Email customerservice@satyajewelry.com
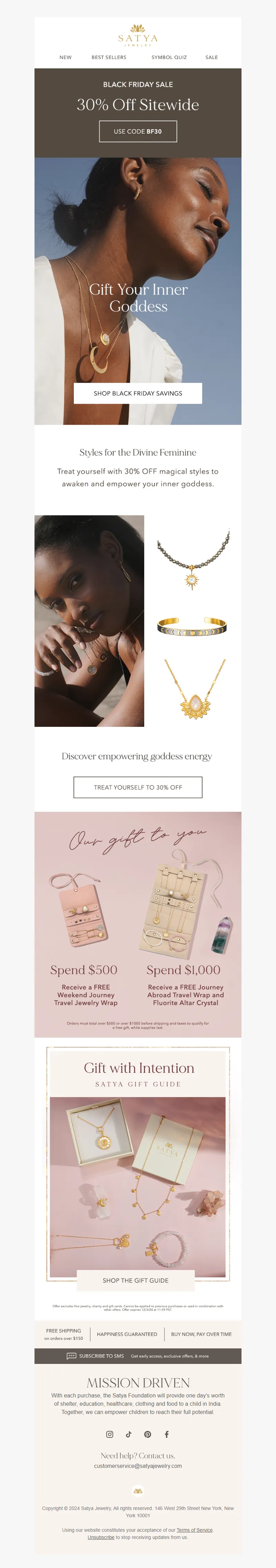Image resolution: width=276 pixels, height=1568 pixels. pos(138,1466)
